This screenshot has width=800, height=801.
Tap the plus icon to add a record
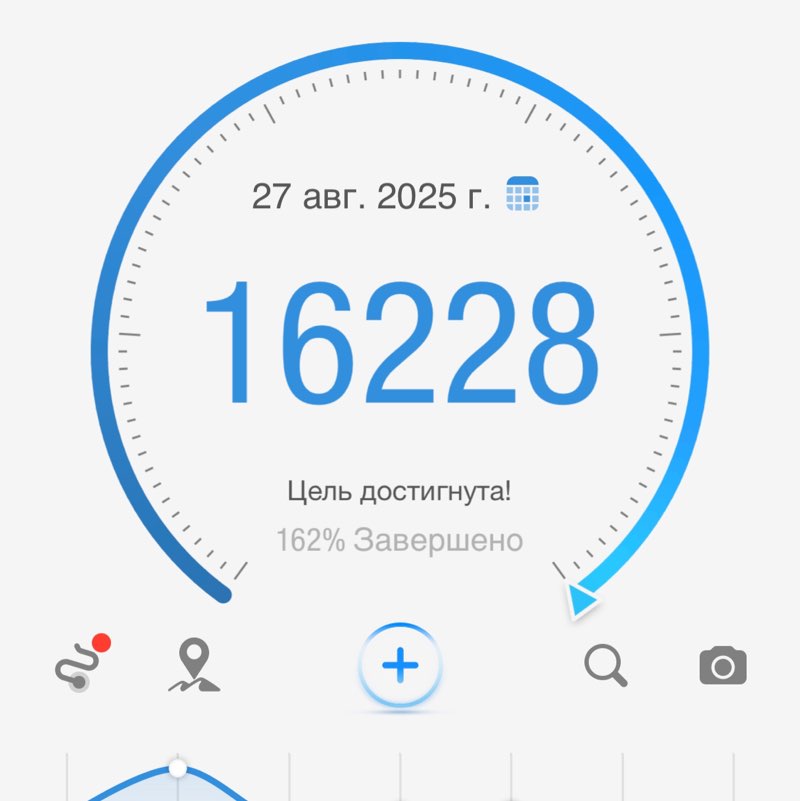pos(399,663)
